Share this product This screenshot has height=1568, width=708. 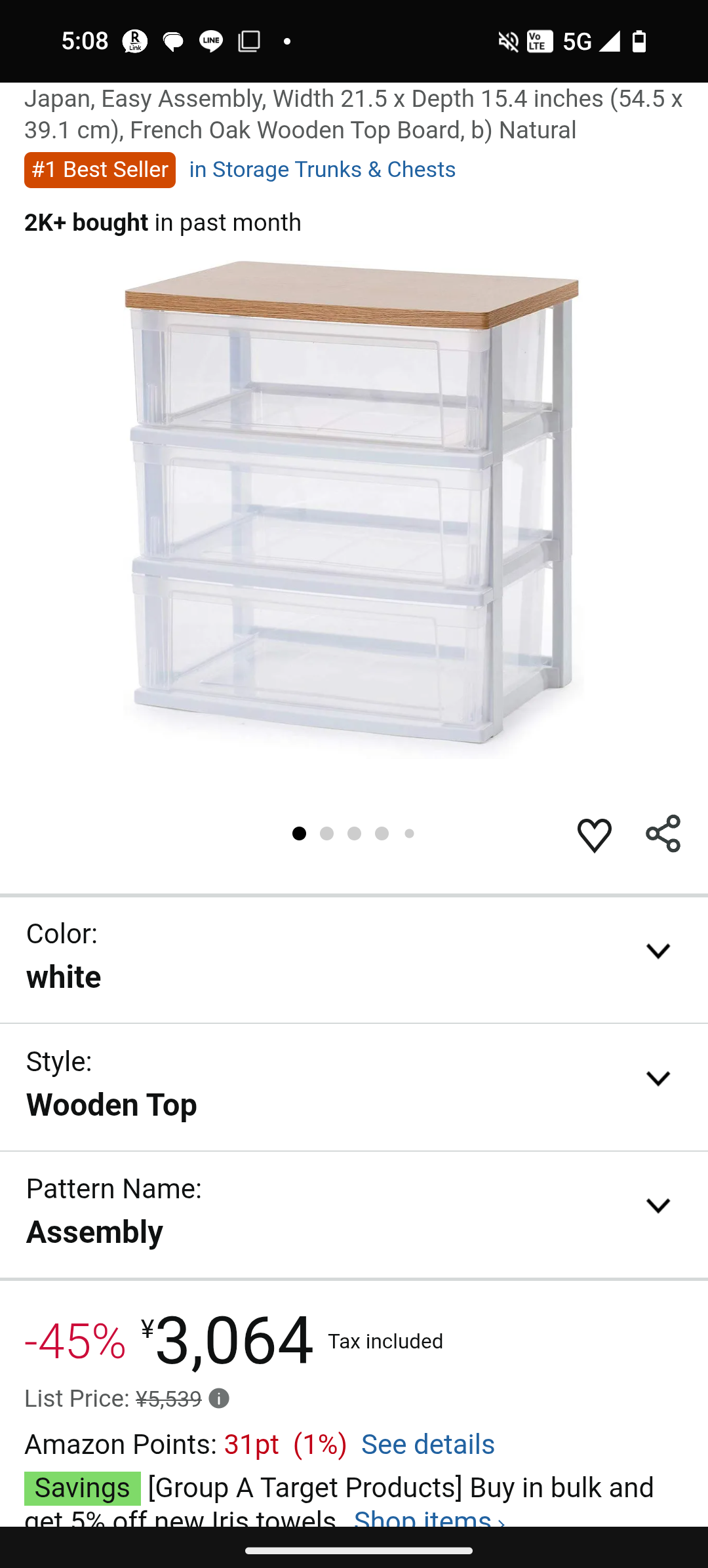[663, 834]
